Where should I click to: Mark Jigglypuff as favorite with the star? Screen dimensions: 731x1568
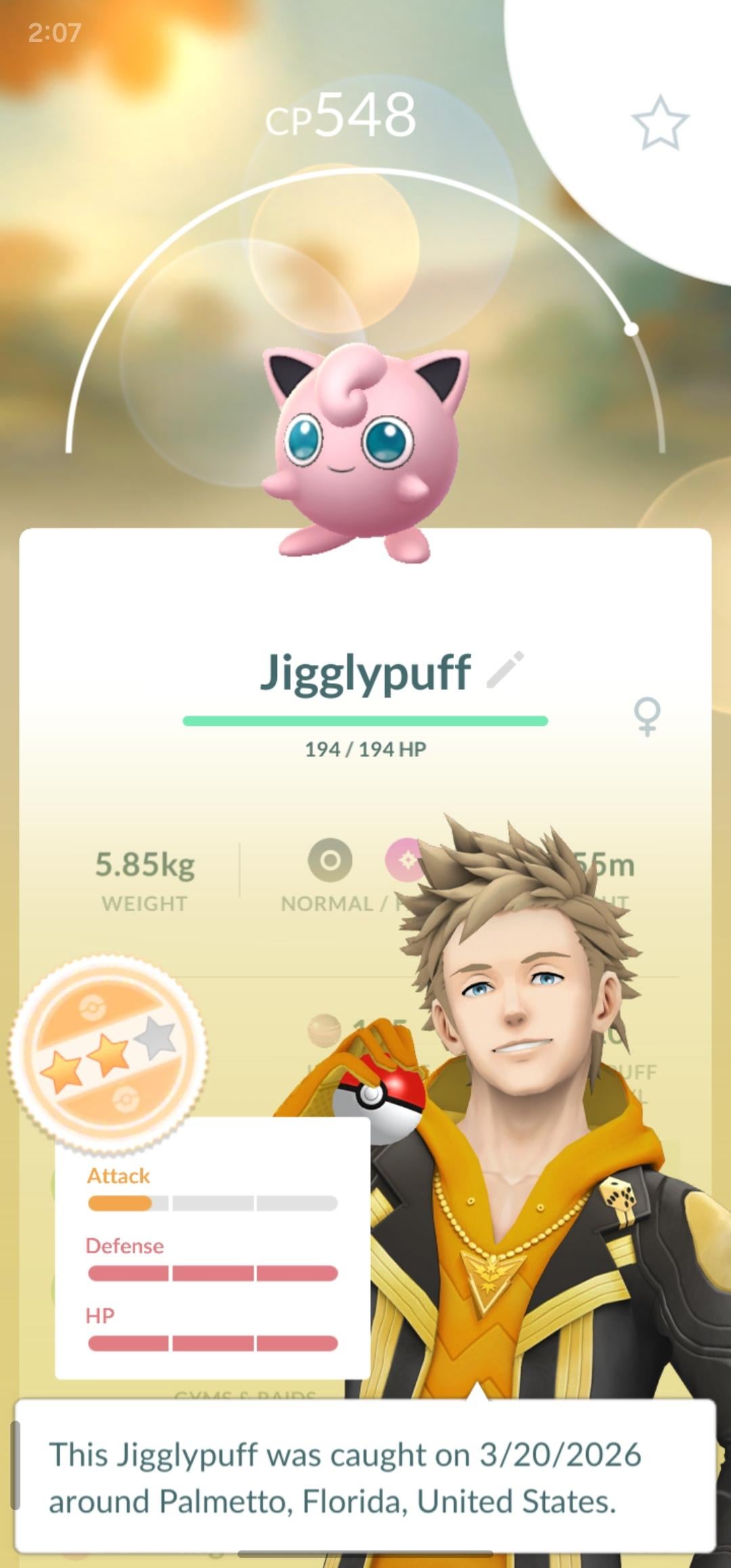tap(660, 123)
